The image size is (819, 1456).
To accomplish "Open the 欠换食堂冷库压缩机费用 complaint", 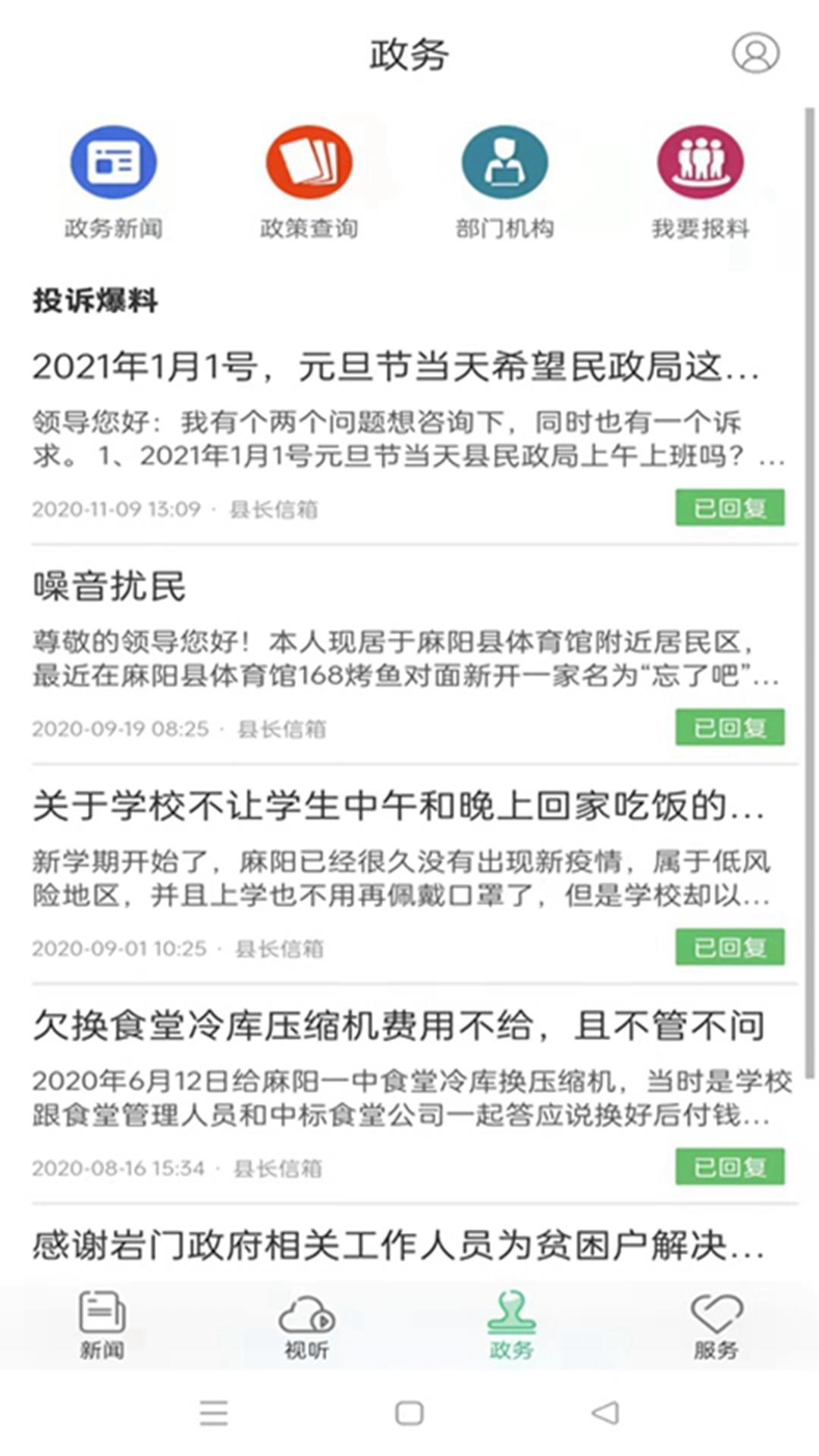I will pyautogui.click(x=398, y=1025).
